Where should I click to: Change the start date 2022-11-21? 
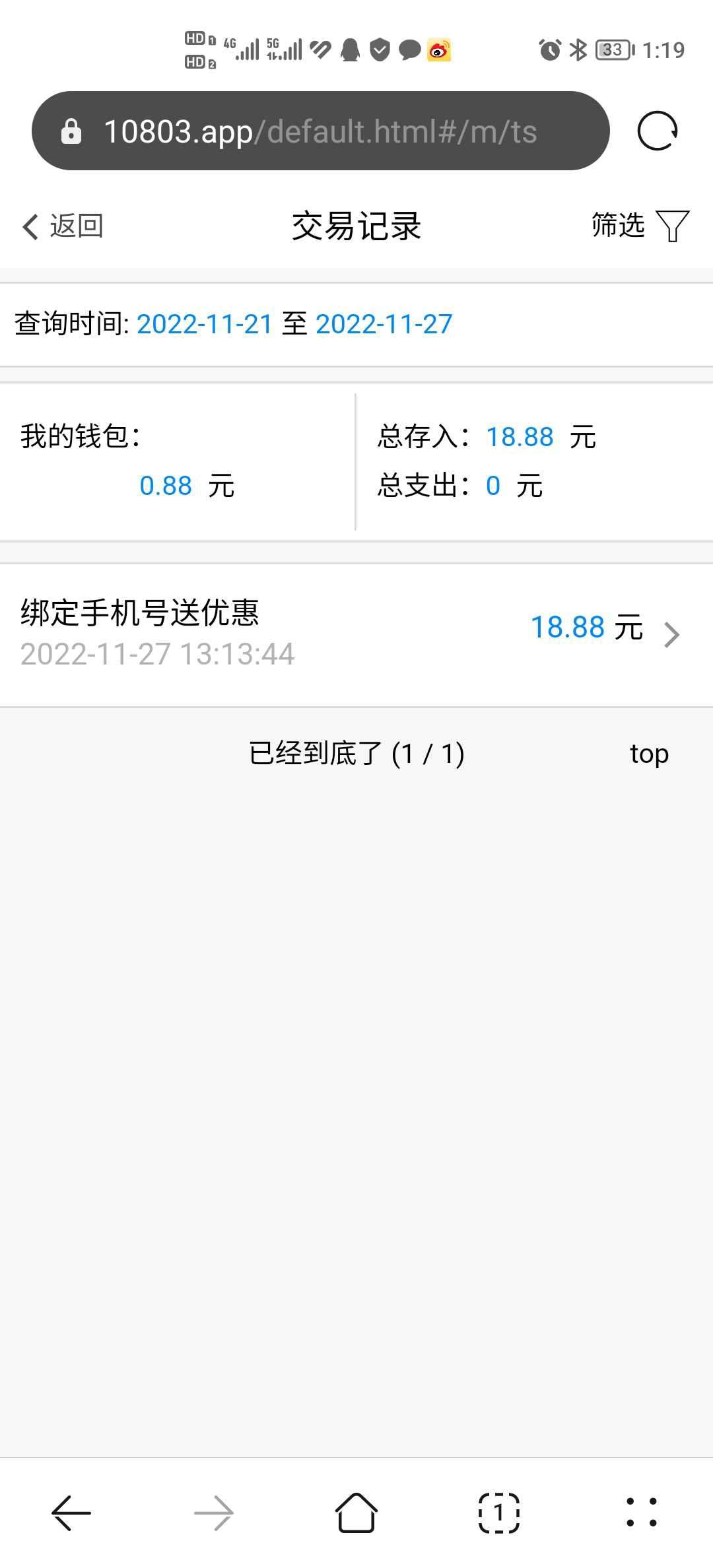point(204,324)
